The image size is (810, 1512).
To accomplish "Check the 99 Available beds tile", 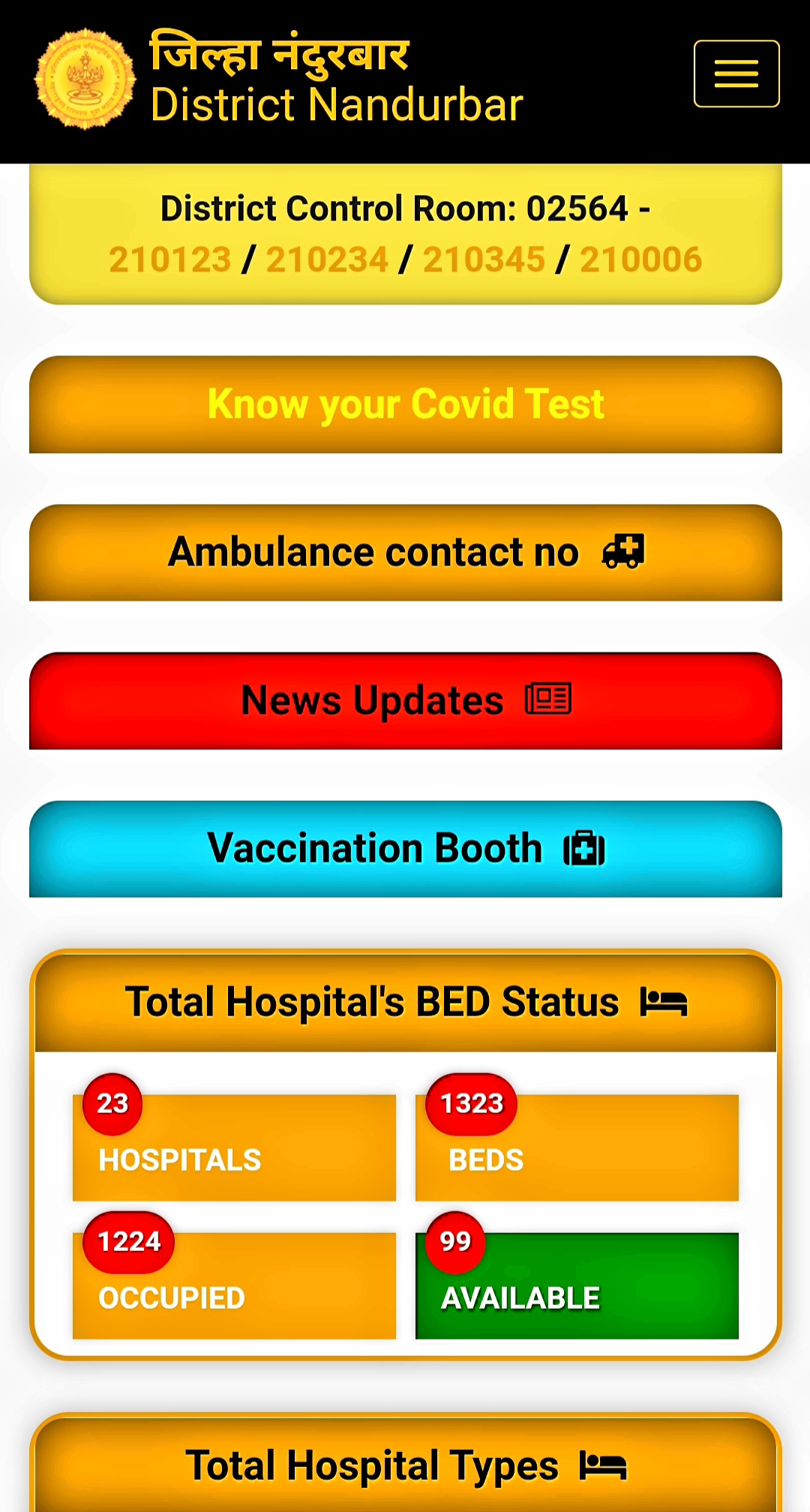I will coord(577,1285).
